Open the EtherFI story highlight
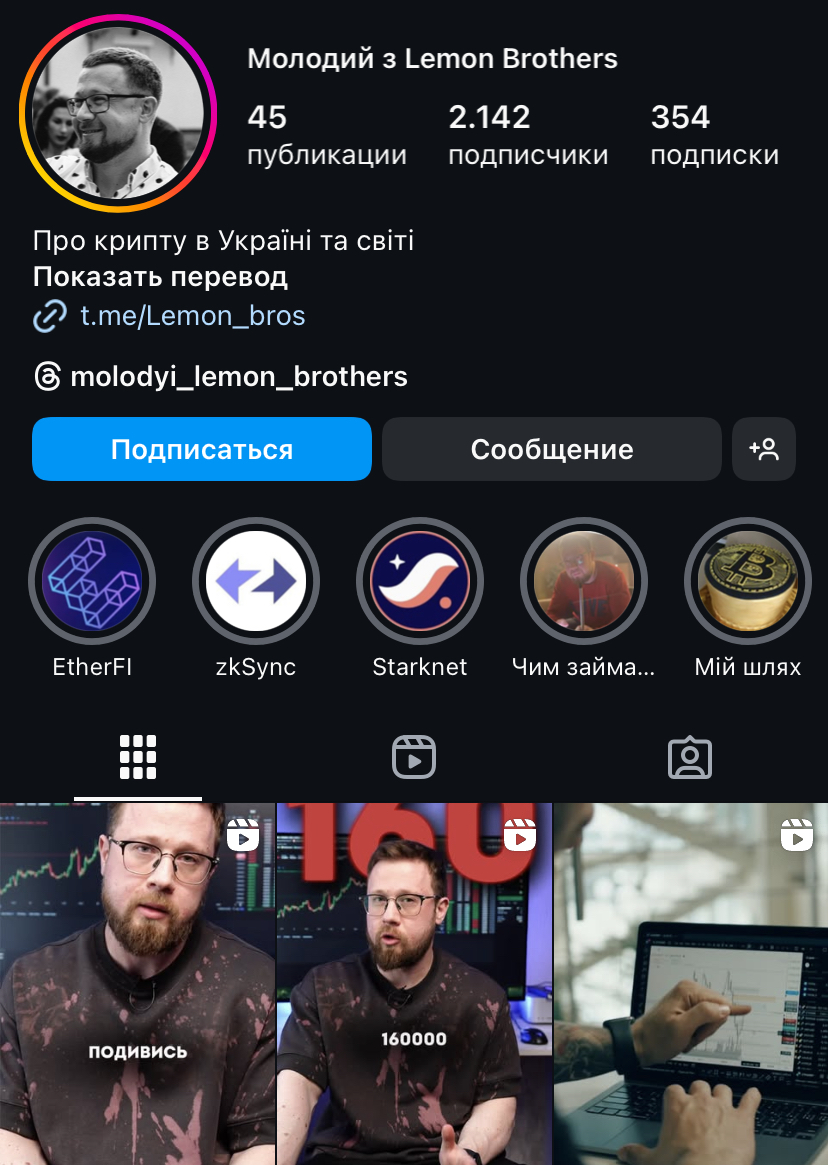Screen dimensions: 828x1165 click(92, 582)
